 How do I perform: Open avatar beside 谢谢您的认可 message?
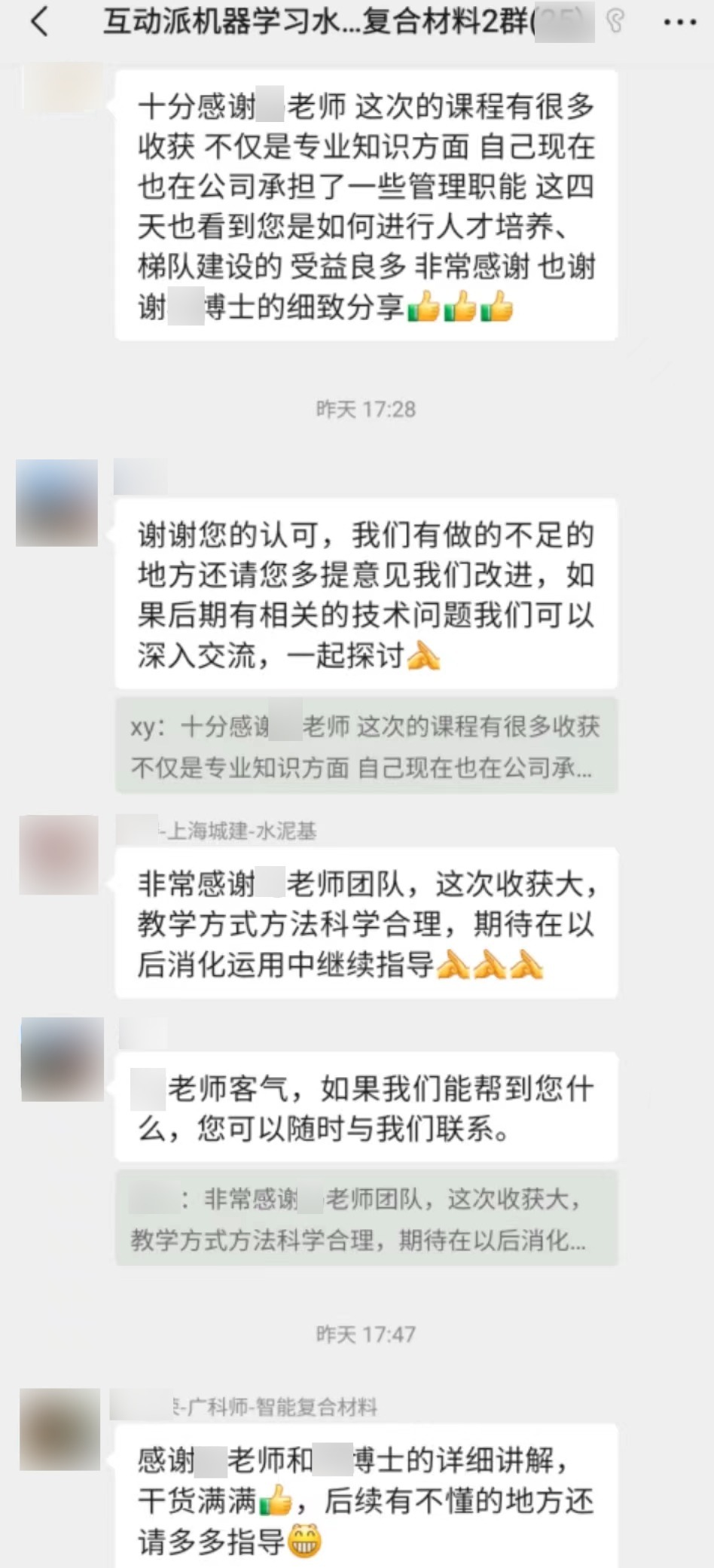point(57,502)
